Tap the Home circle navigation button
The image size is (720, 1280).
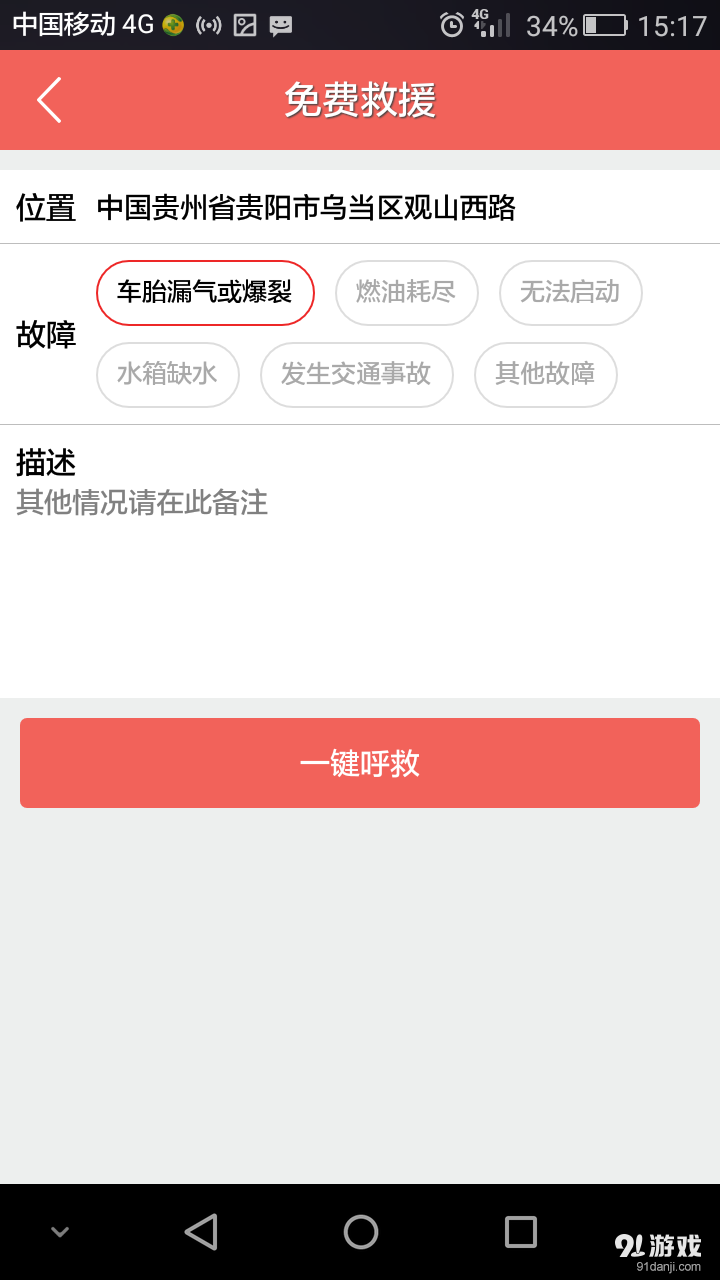tap(360, 1232)
